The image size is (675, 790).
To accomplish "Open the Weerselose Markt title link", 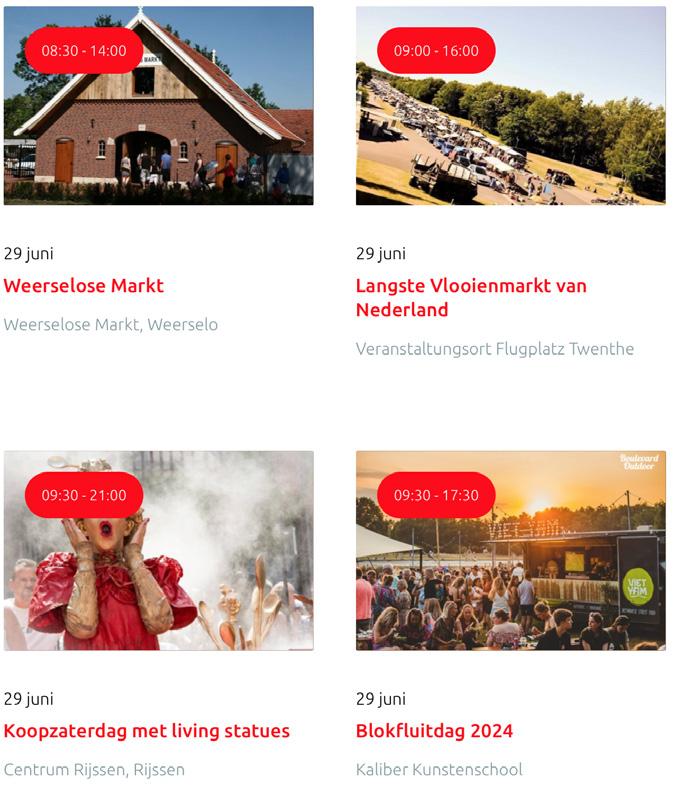I will click(x=84, y=286).
